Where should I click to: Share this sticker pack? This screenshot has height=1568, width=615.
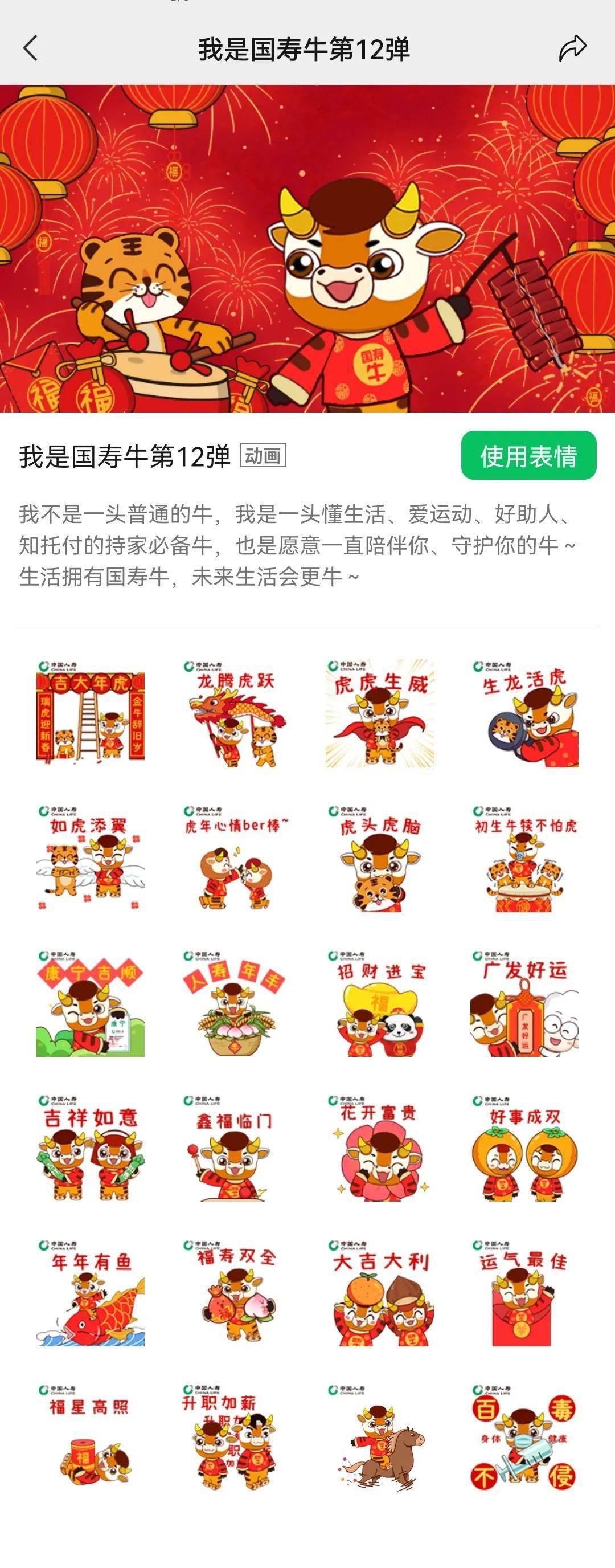point(572,48)
